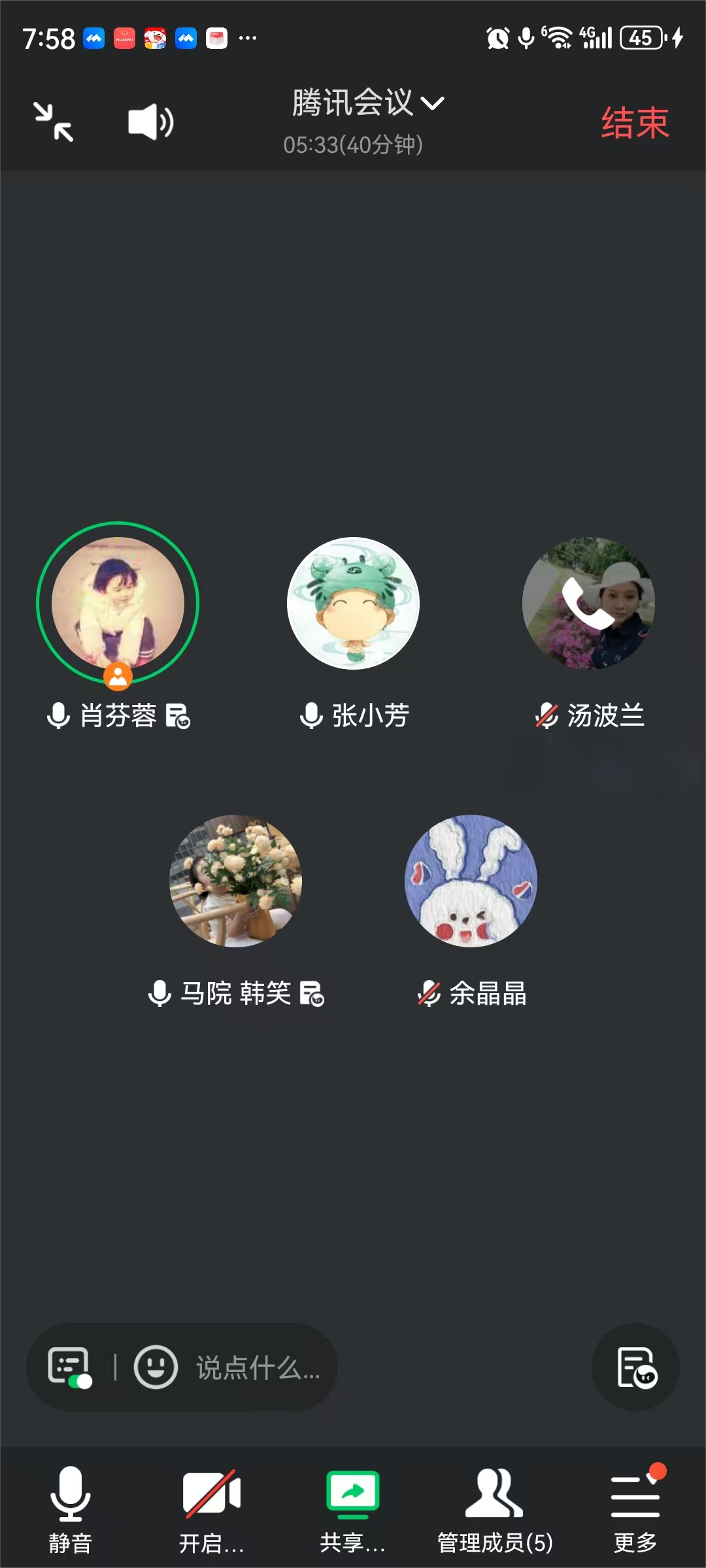
Task: End the meeting with 结束
Action: pos(635,122)
